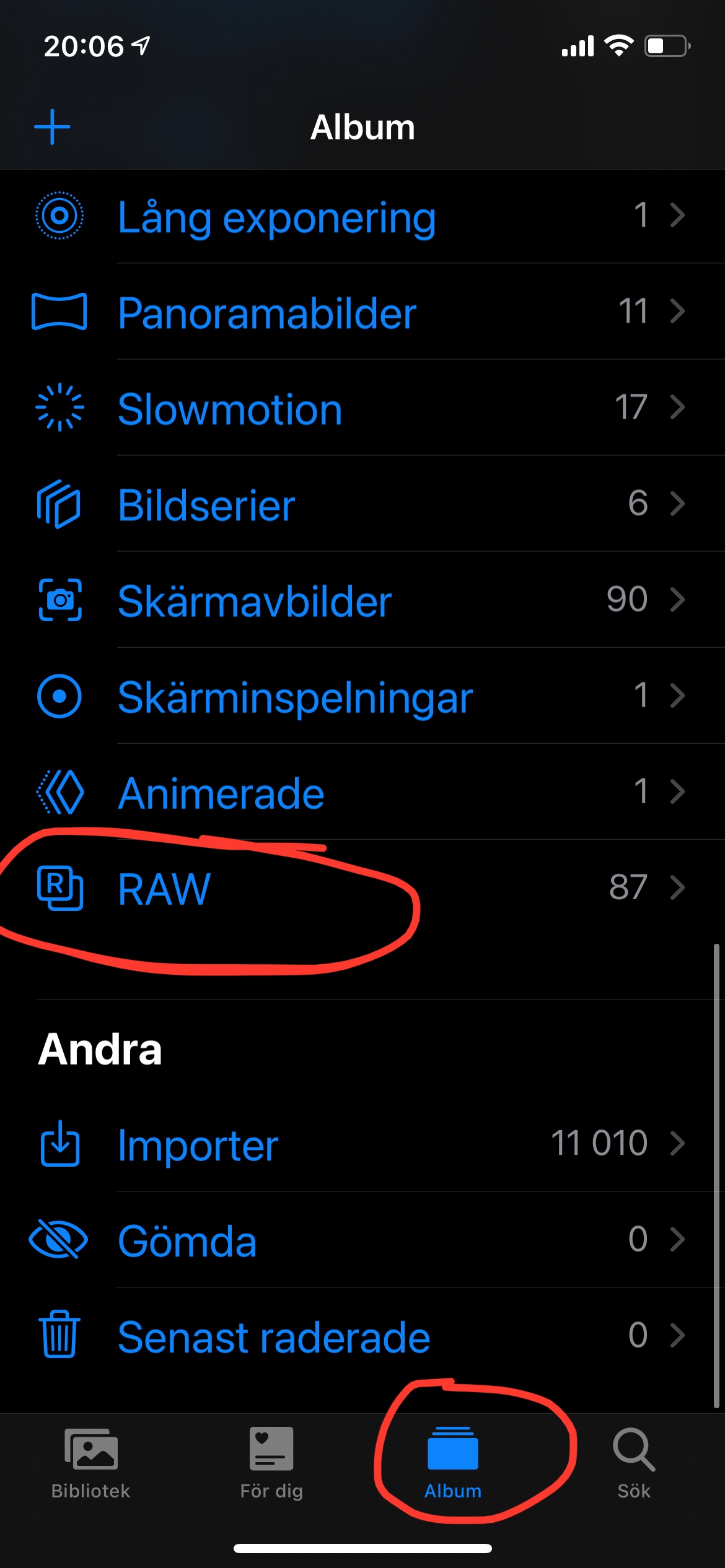This screenshot has width=725, height=1568.
Task: Open the Slowmotion album
Action: [362, 407]
